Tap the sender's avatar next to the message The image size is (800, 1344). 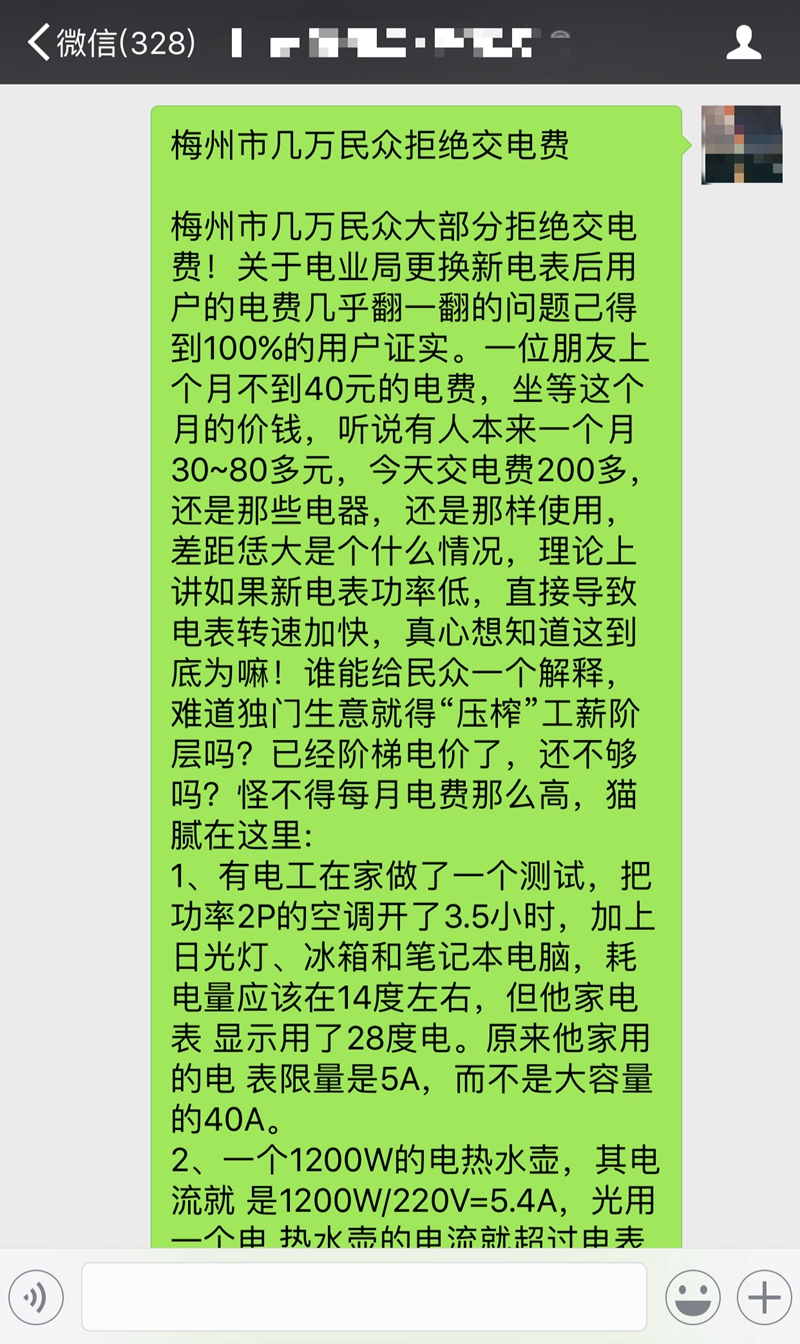point(741,144)
